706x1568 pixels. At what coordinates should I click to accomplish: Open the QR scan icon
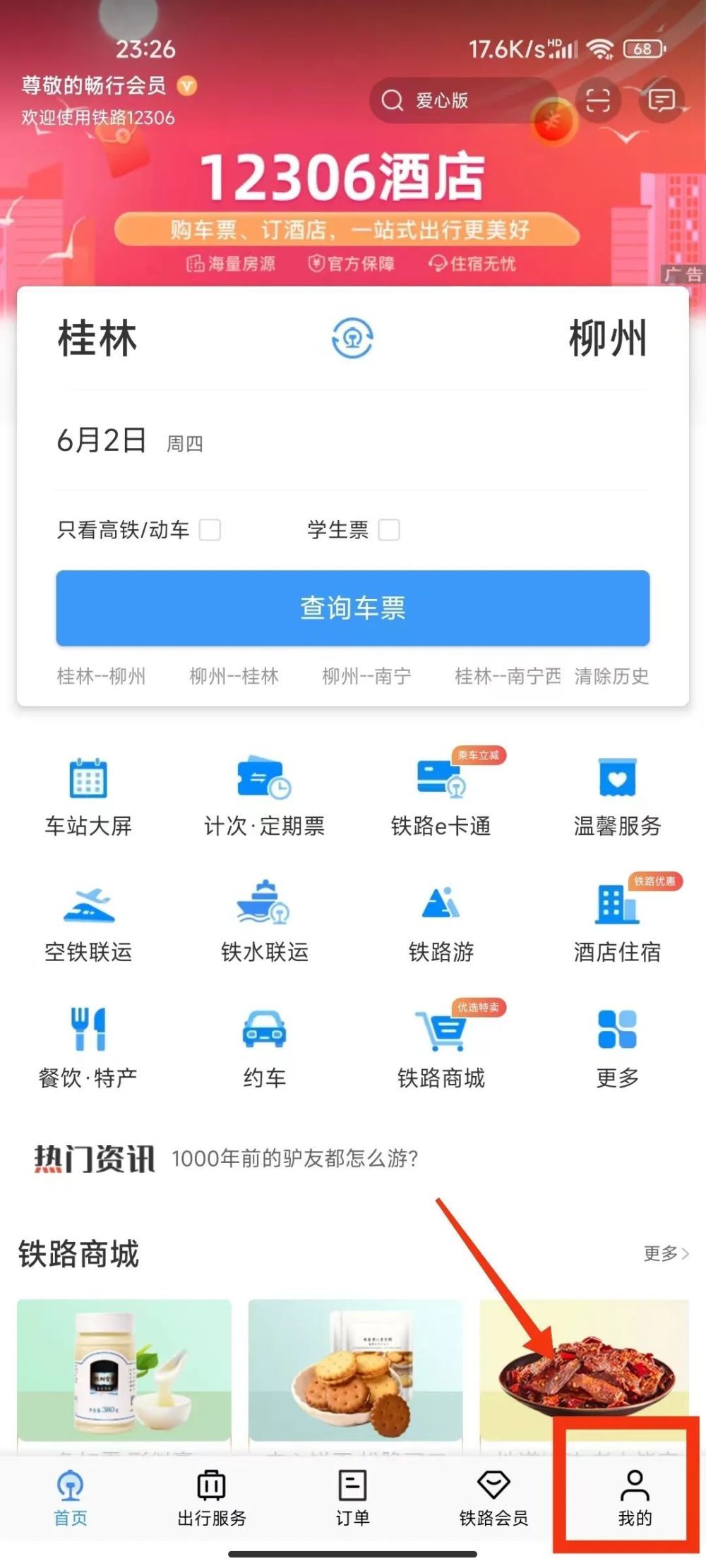[x=598, y=101]
